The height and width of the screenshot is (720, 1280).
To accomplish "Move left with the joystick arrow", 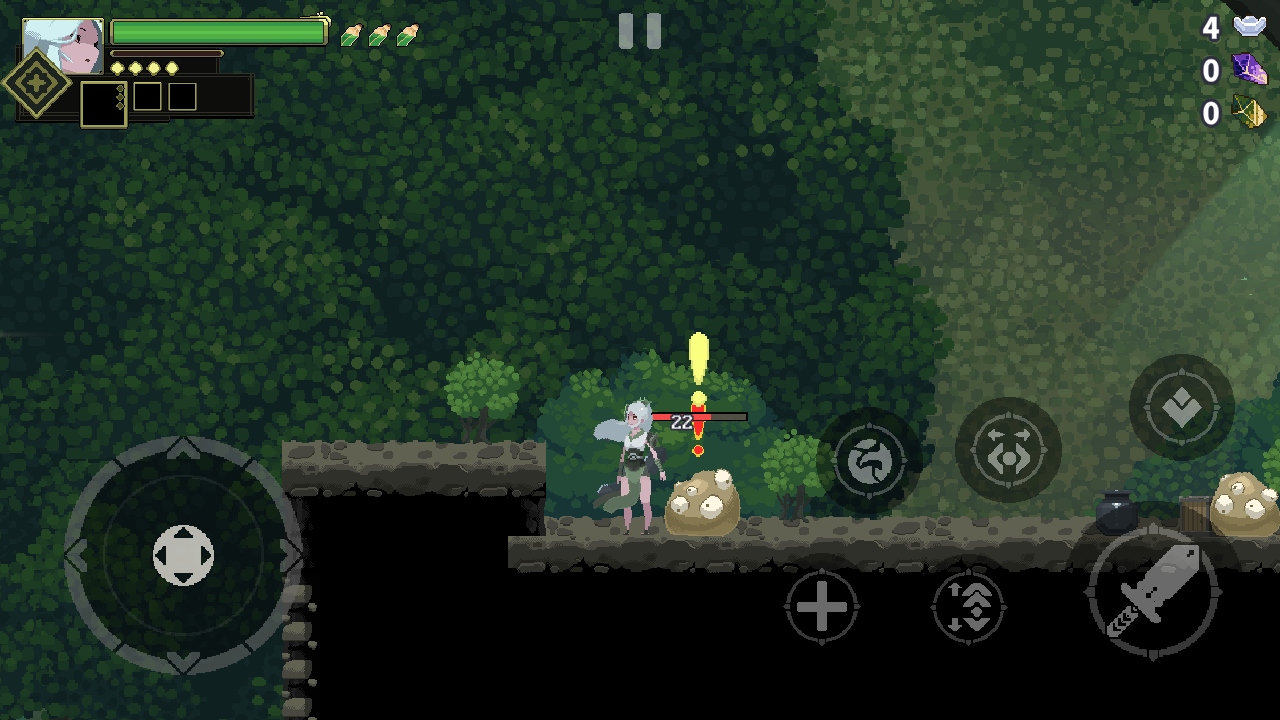I will coord(77,555).
